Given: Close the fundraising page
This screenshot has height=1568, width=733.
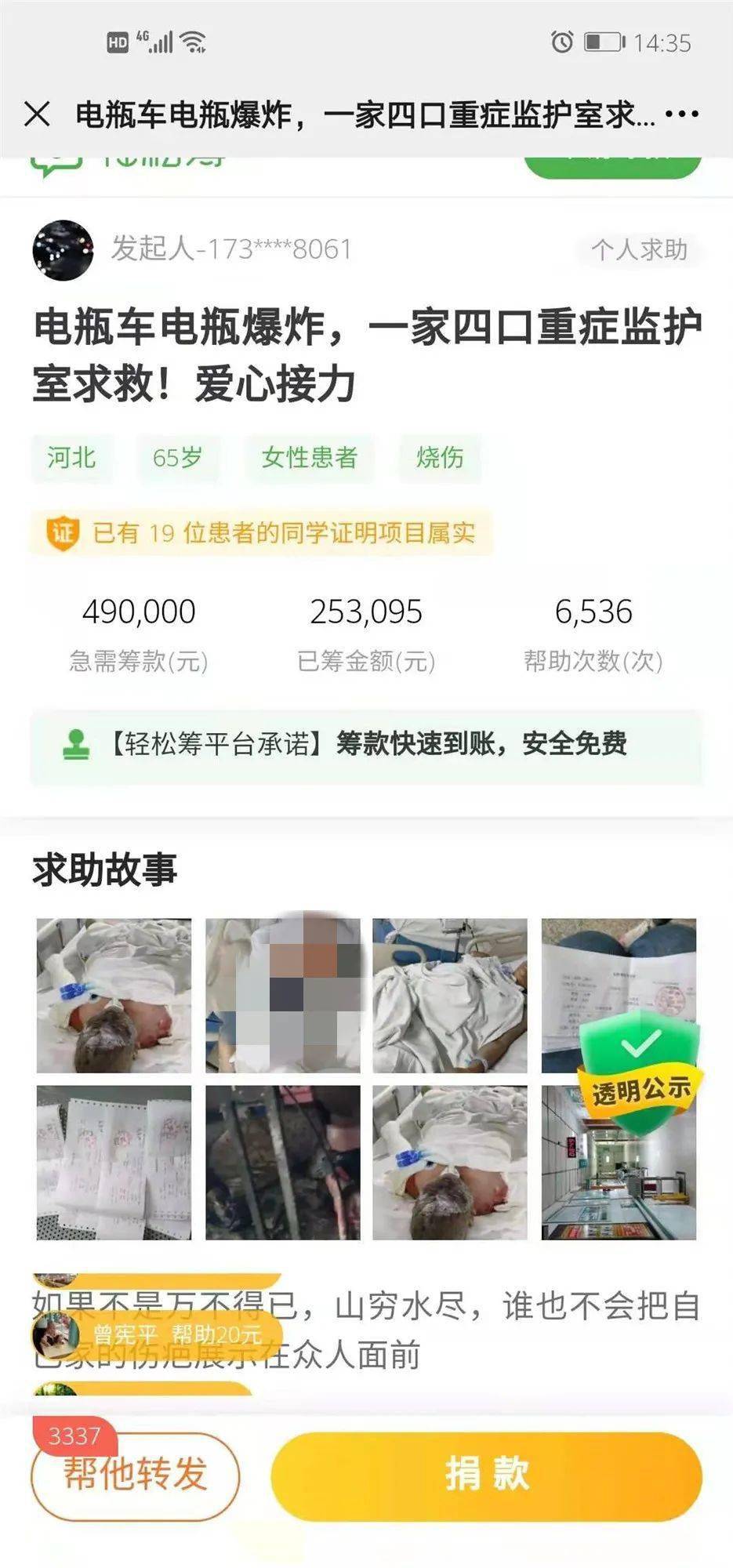Looking at the screenshot, I should (x=37, y=114).
